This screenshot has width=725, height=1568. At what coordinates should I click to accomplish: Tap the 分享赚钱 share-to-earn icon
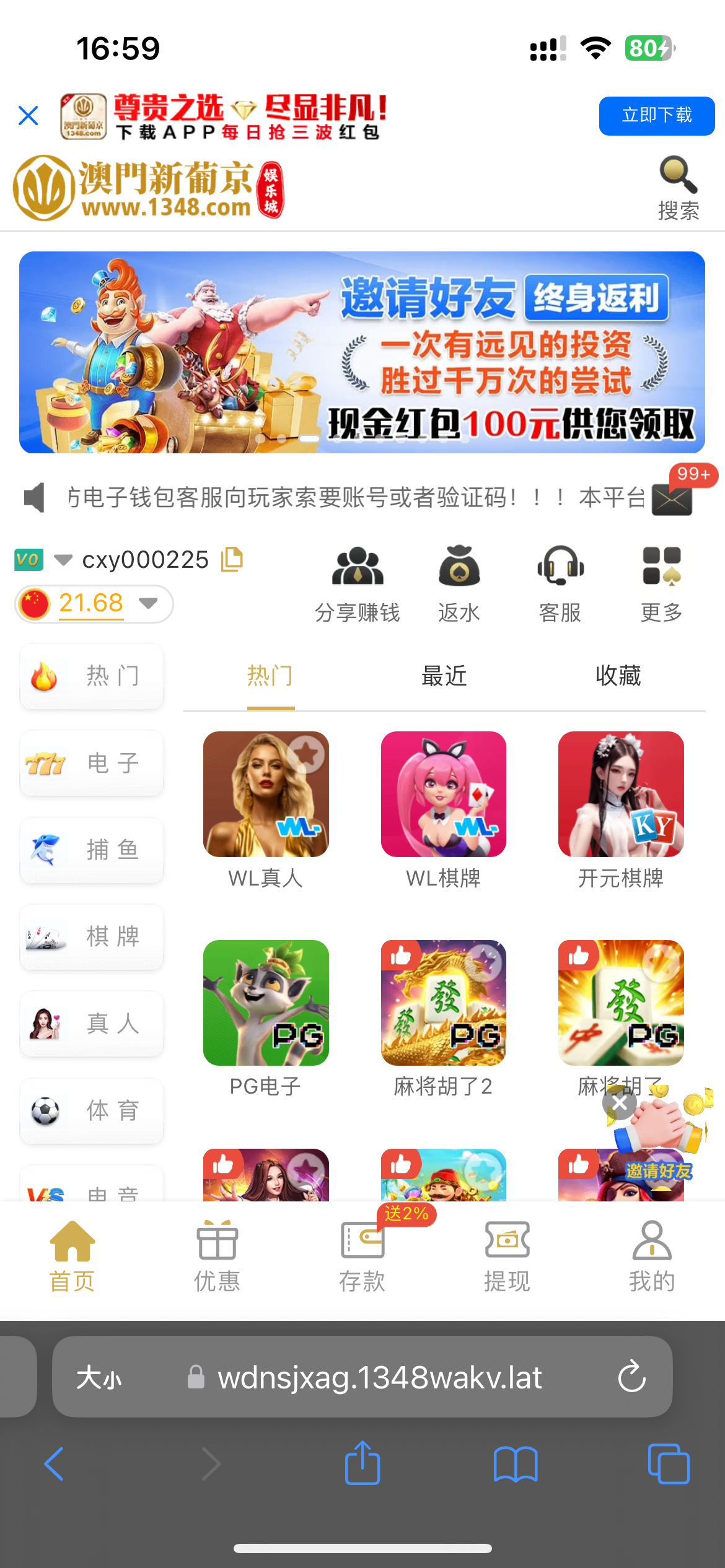pyautogui.click(x=358, y=567)
